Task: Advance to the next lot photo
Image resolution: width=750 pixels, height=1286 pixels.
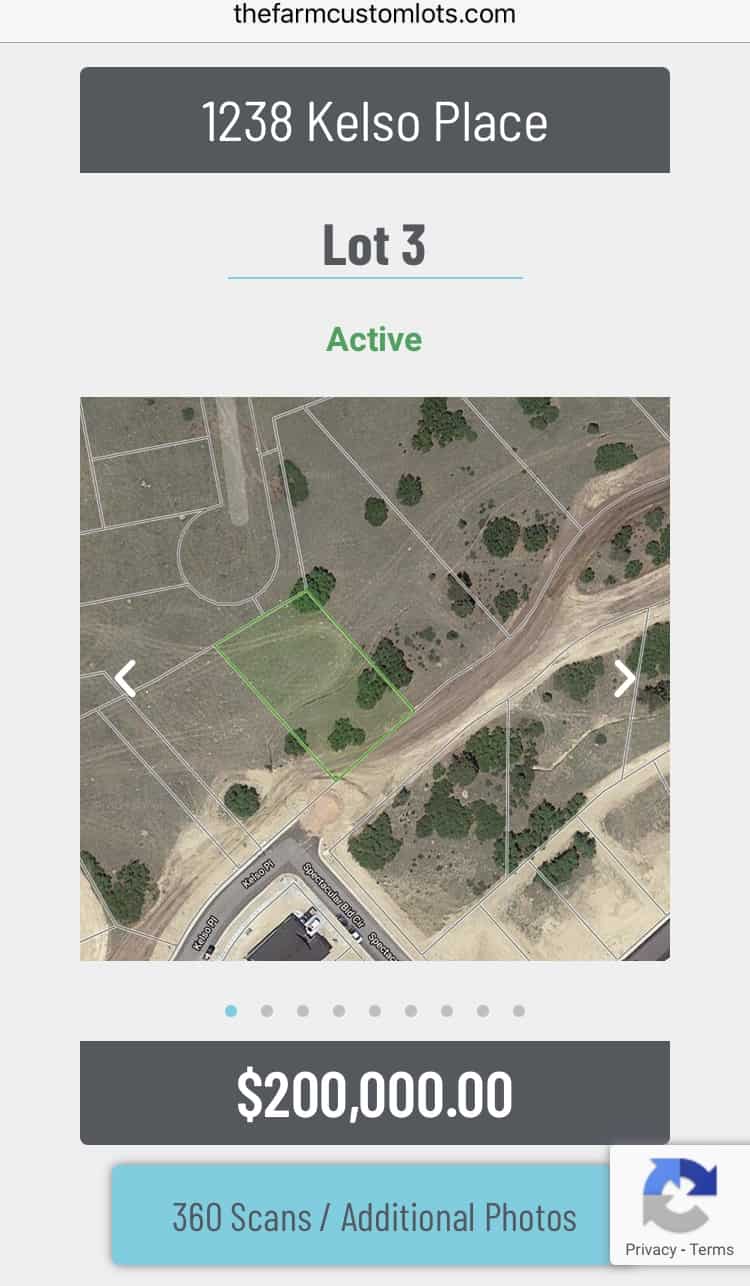Action: [x=624, y=678]
